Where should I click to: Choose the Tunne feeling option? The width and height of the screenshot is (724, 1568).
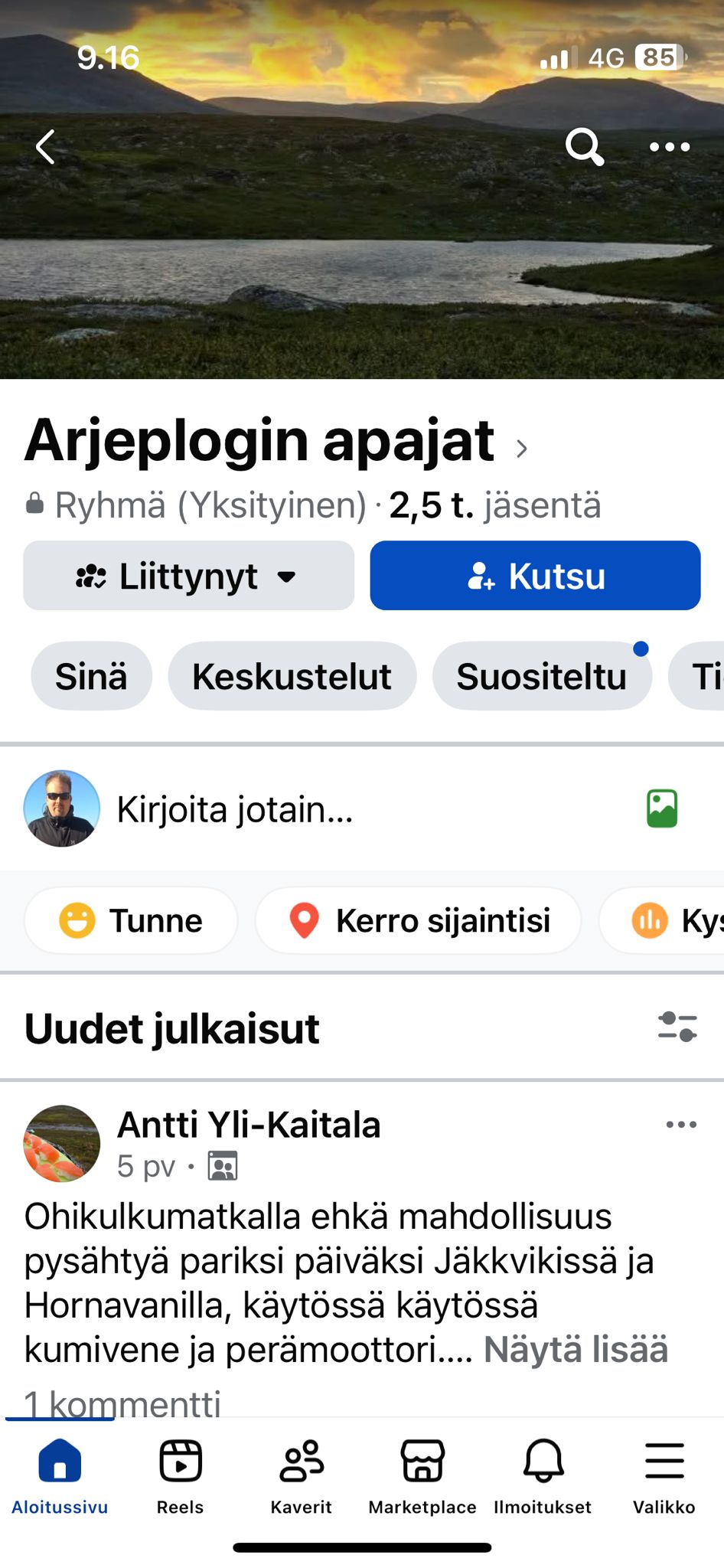click(x=131, y=920)
